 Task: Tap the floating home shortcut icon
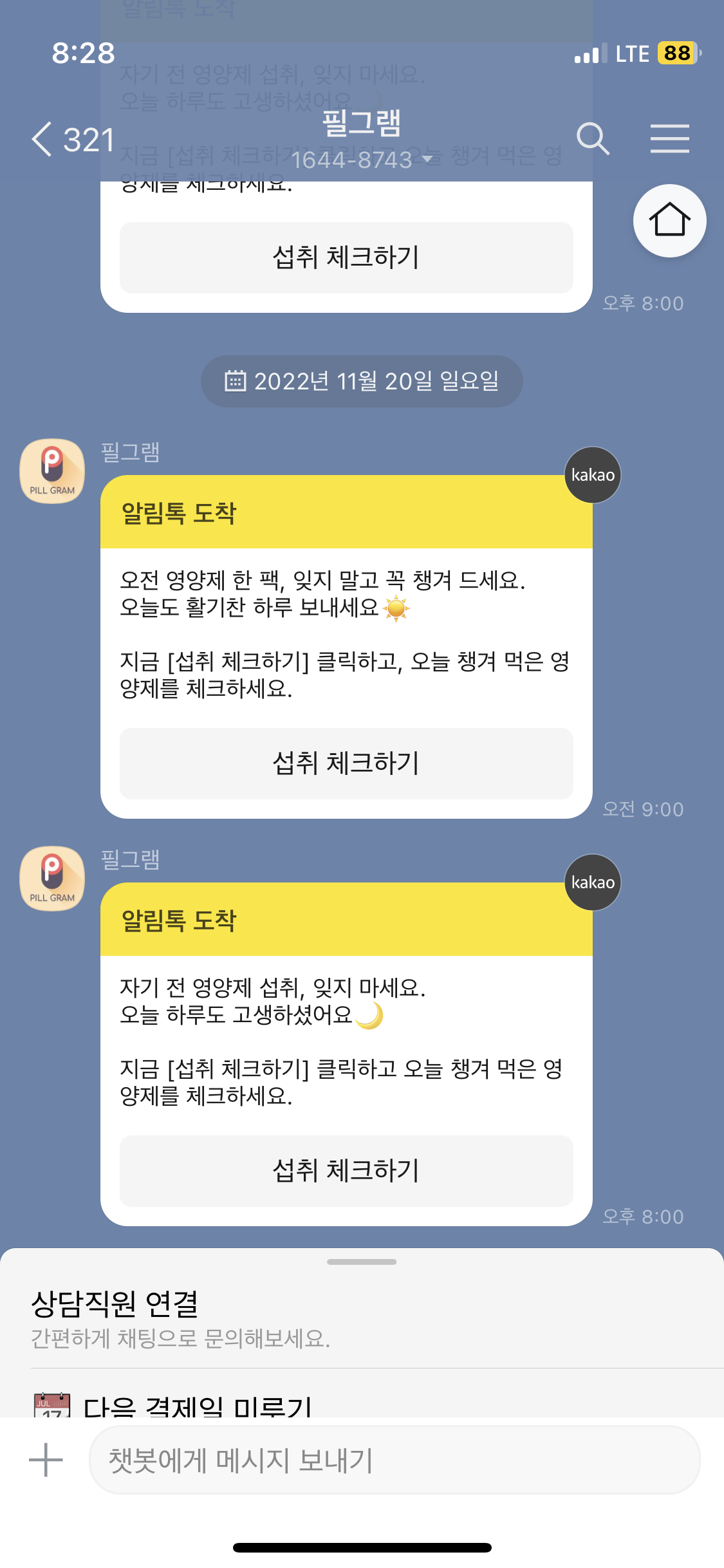(670, 220)
